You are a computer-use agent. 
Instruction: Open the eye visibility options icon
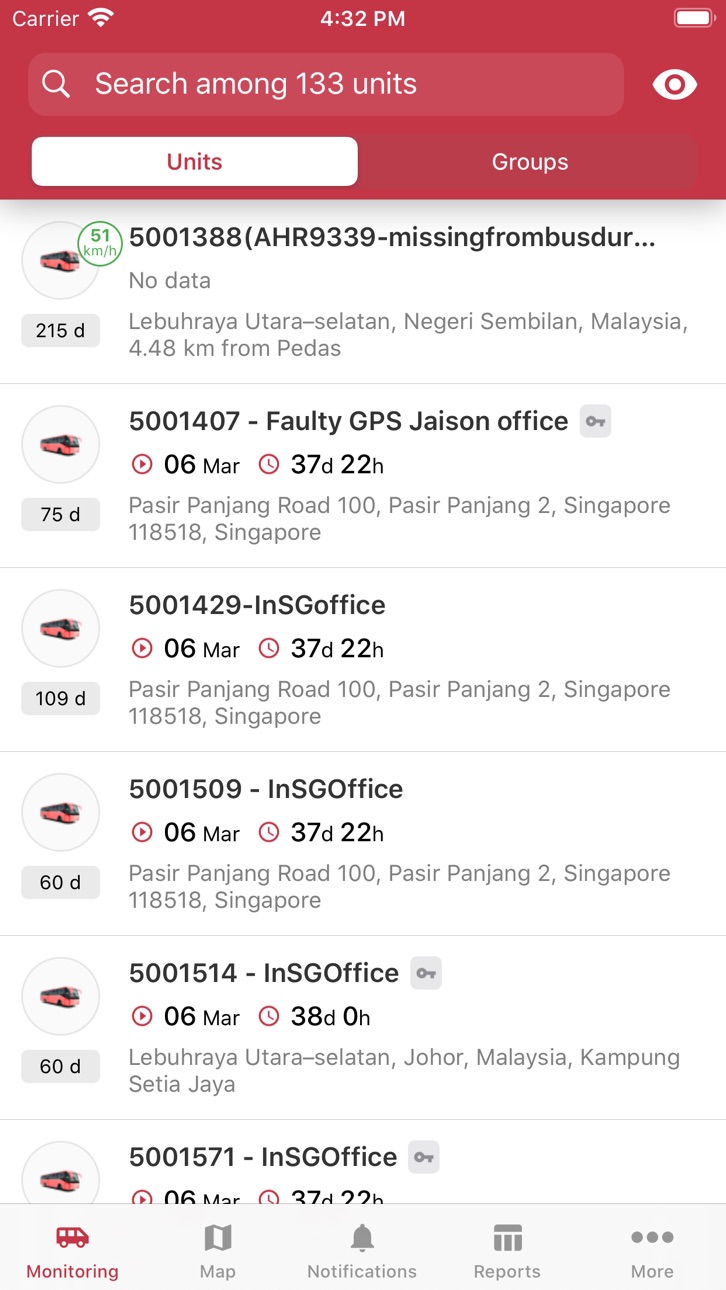coord(675,85)
